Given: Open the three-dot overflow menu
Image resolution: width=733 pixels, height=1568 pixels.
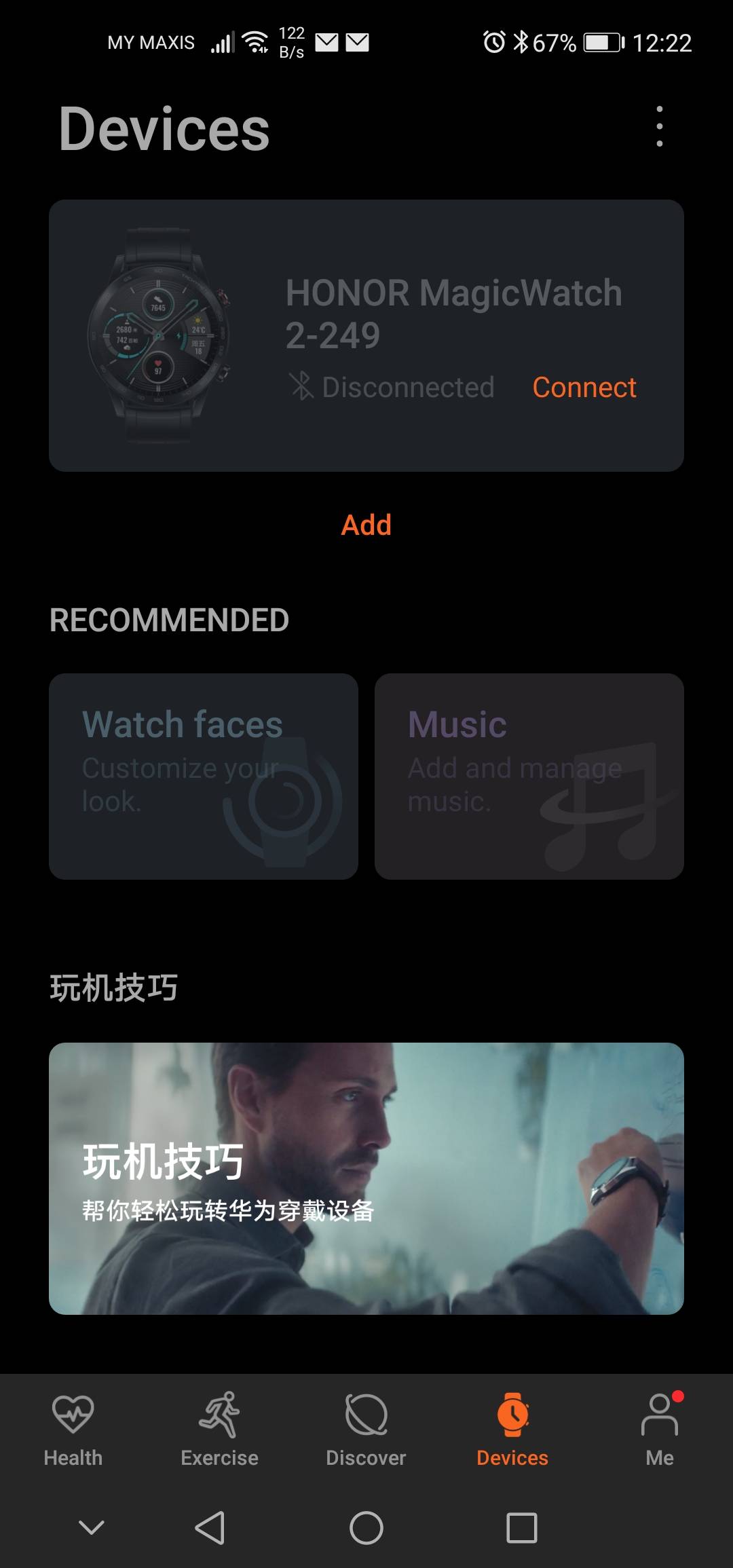Looking at the screenshot, I should [659, 126].
